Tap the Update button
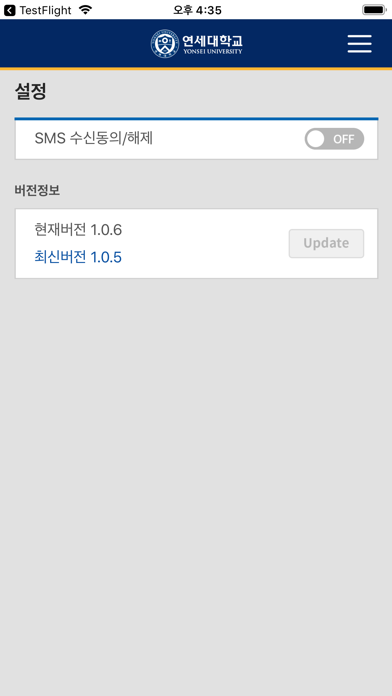 tap(326, 243)
